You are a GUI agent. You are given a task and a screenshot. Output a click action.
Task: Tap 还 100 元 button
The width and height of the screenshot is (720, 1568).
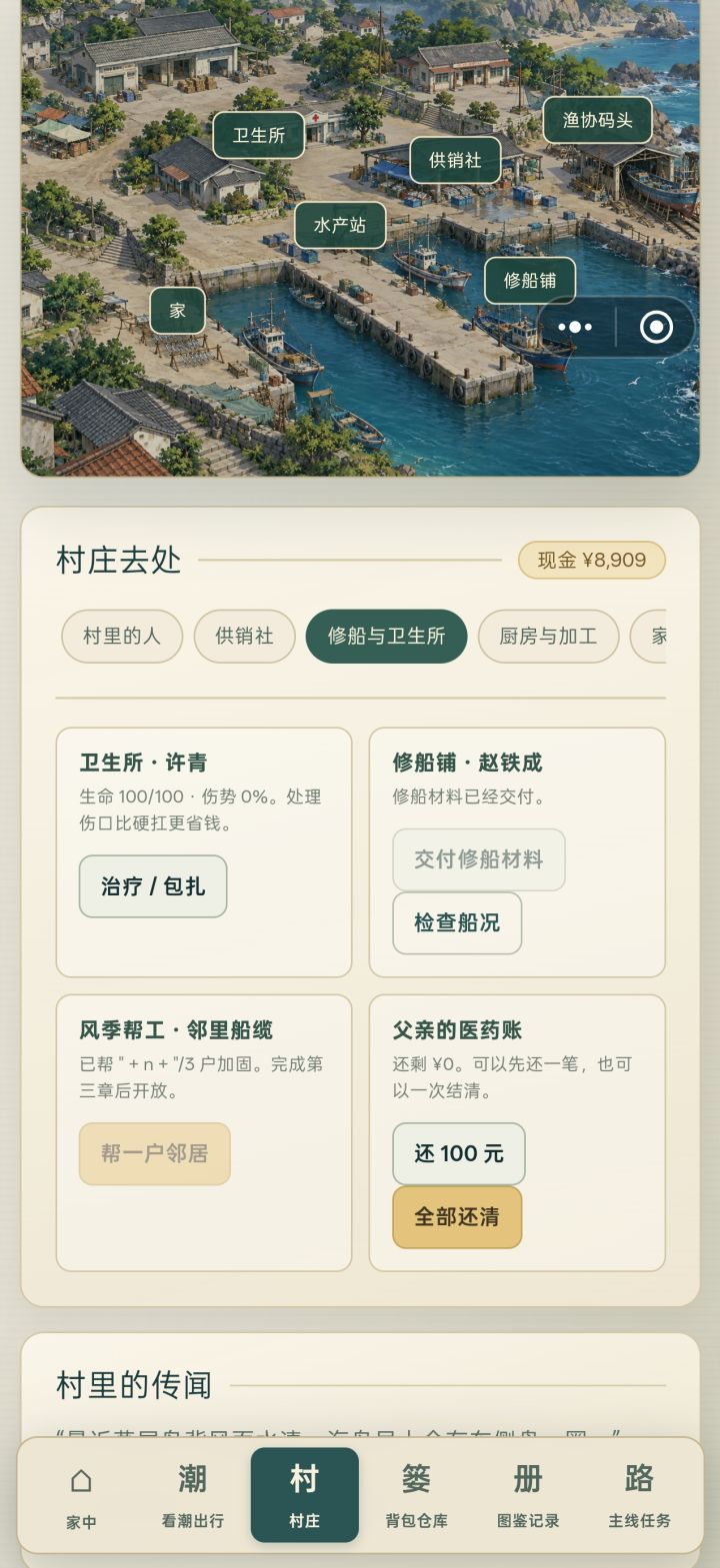tap(459, 1153)
